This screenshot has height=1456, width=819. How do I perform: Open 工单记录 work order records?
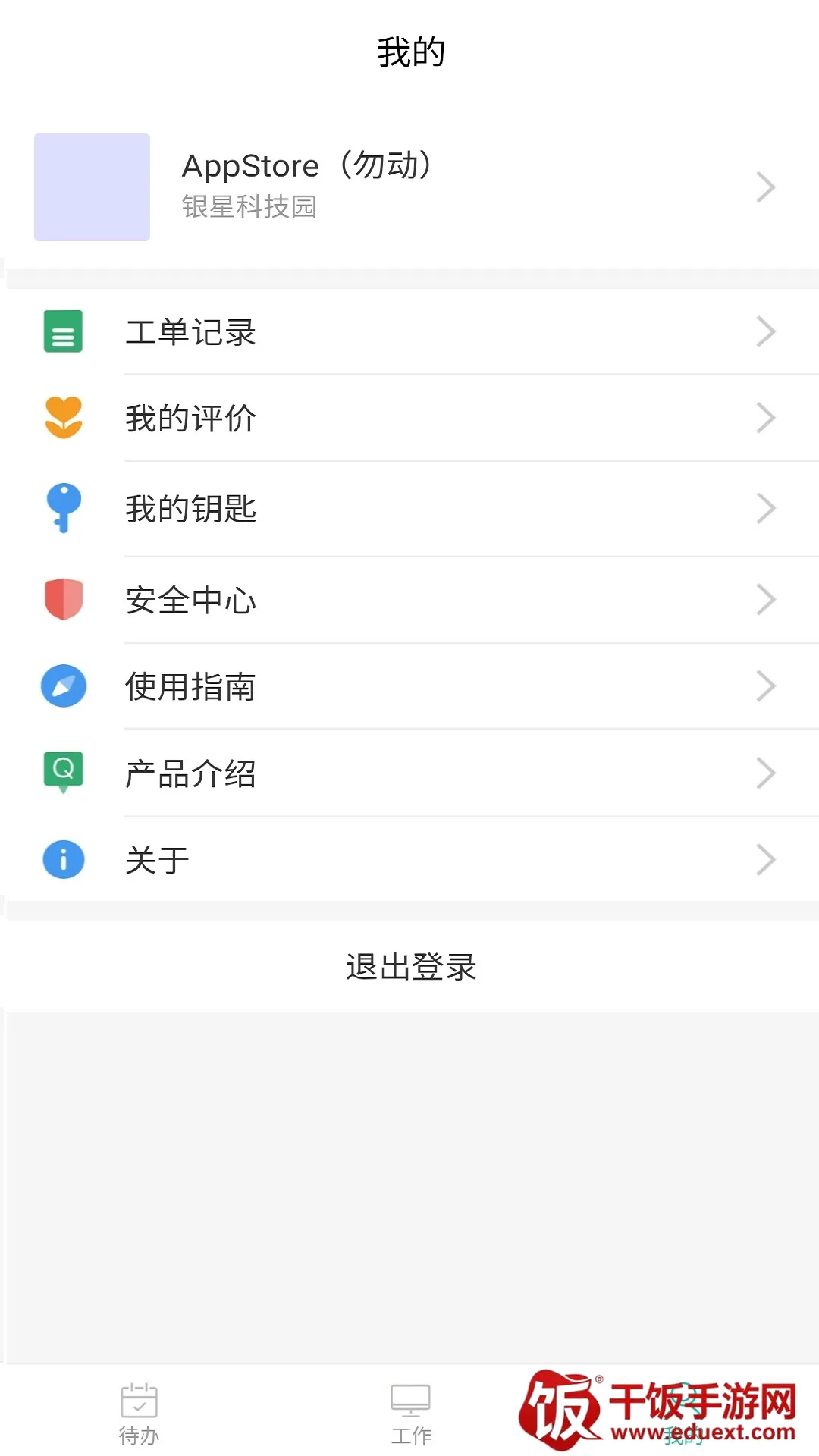pos(409,332)
